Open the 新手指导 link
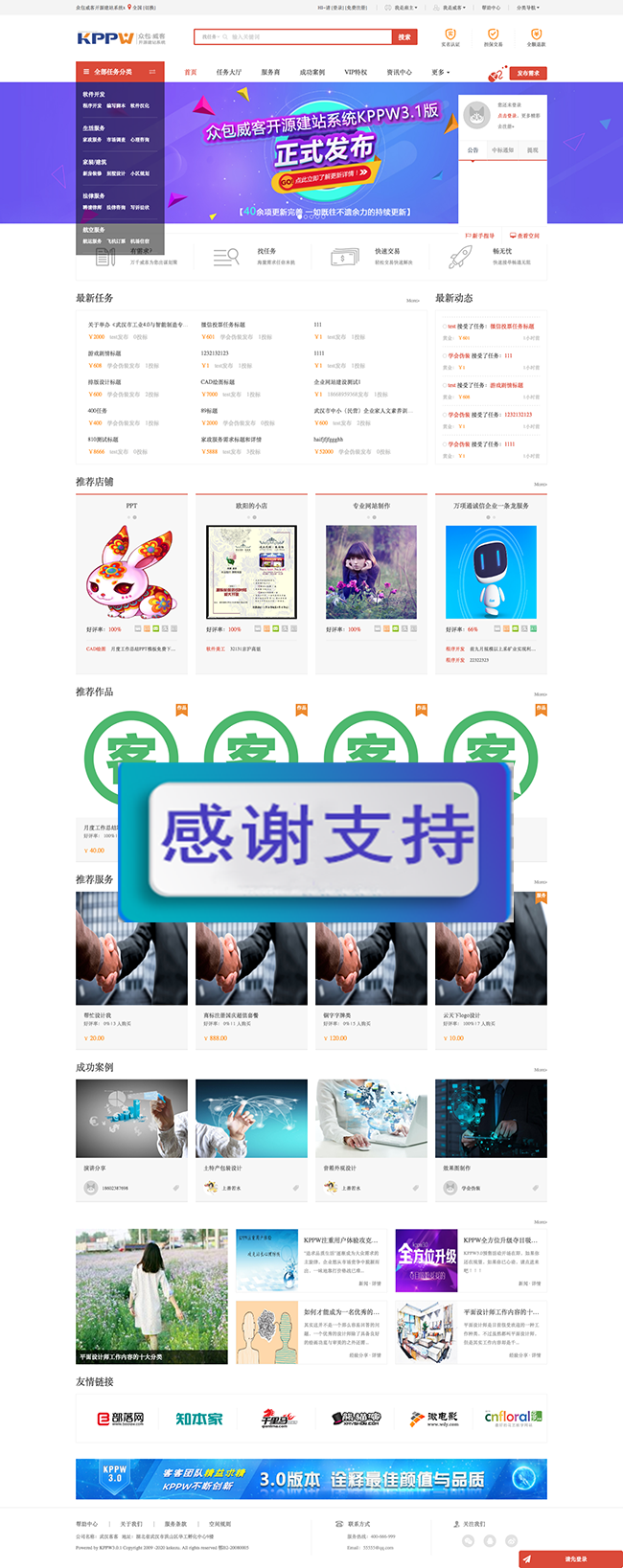The image size is (623, 1568). click(480, 236)
